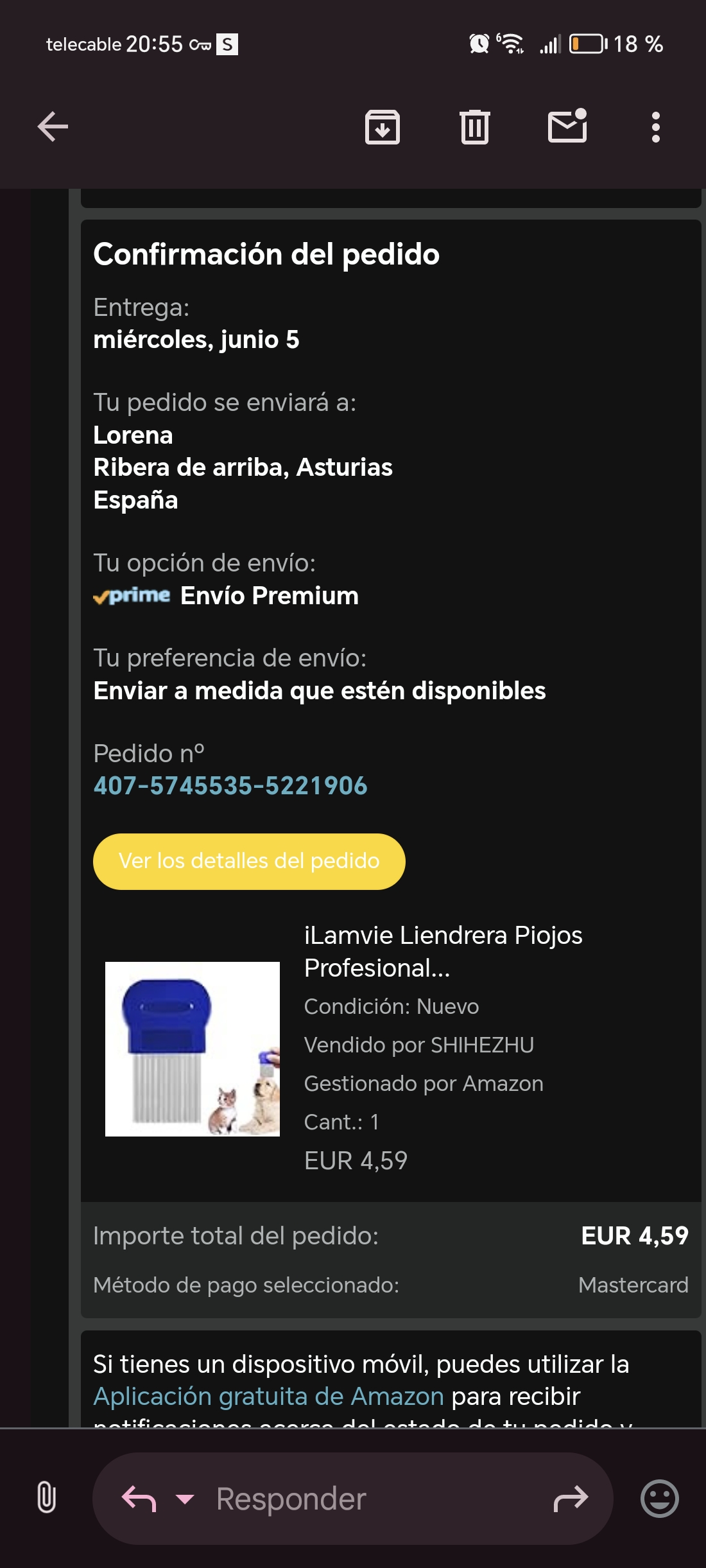
Task: Open order number 407-5745535-5221906
Action: coord(230,786)
